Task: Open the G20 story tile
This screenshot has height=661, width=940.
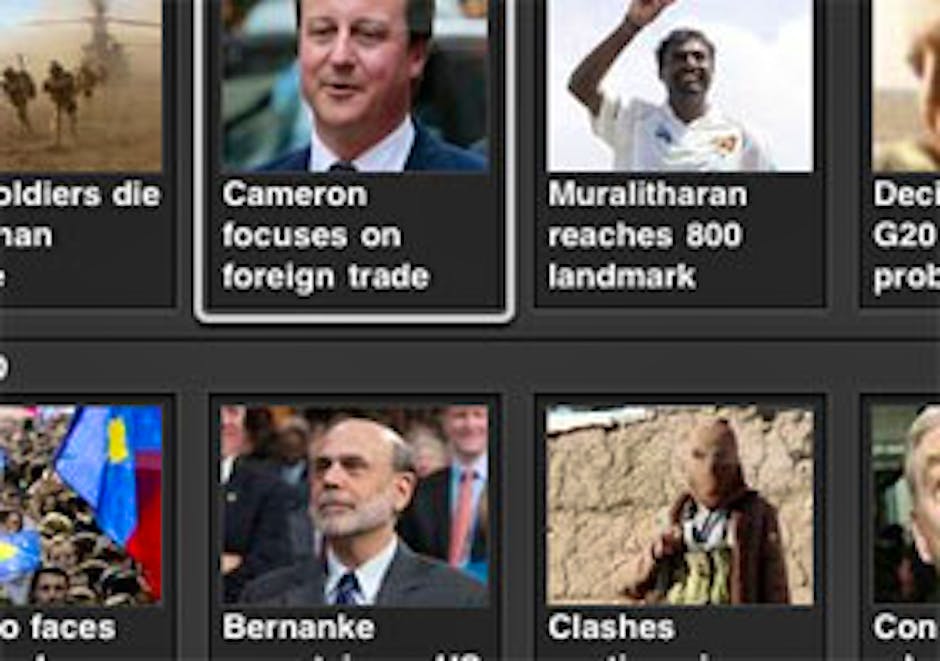Action: click(x=905, y=150)
